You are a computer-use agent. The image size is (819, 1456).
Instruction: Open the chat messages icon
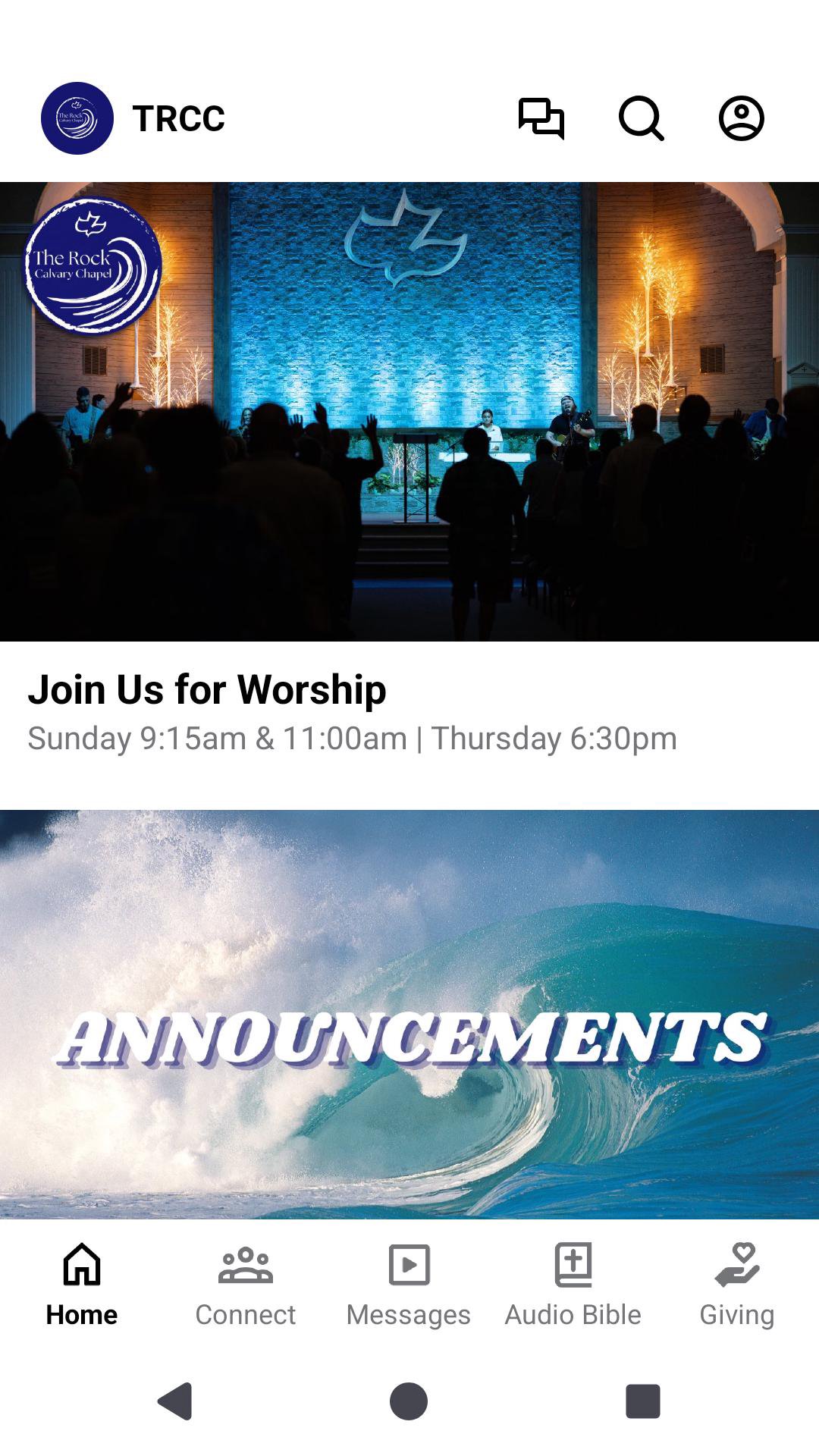541,118
